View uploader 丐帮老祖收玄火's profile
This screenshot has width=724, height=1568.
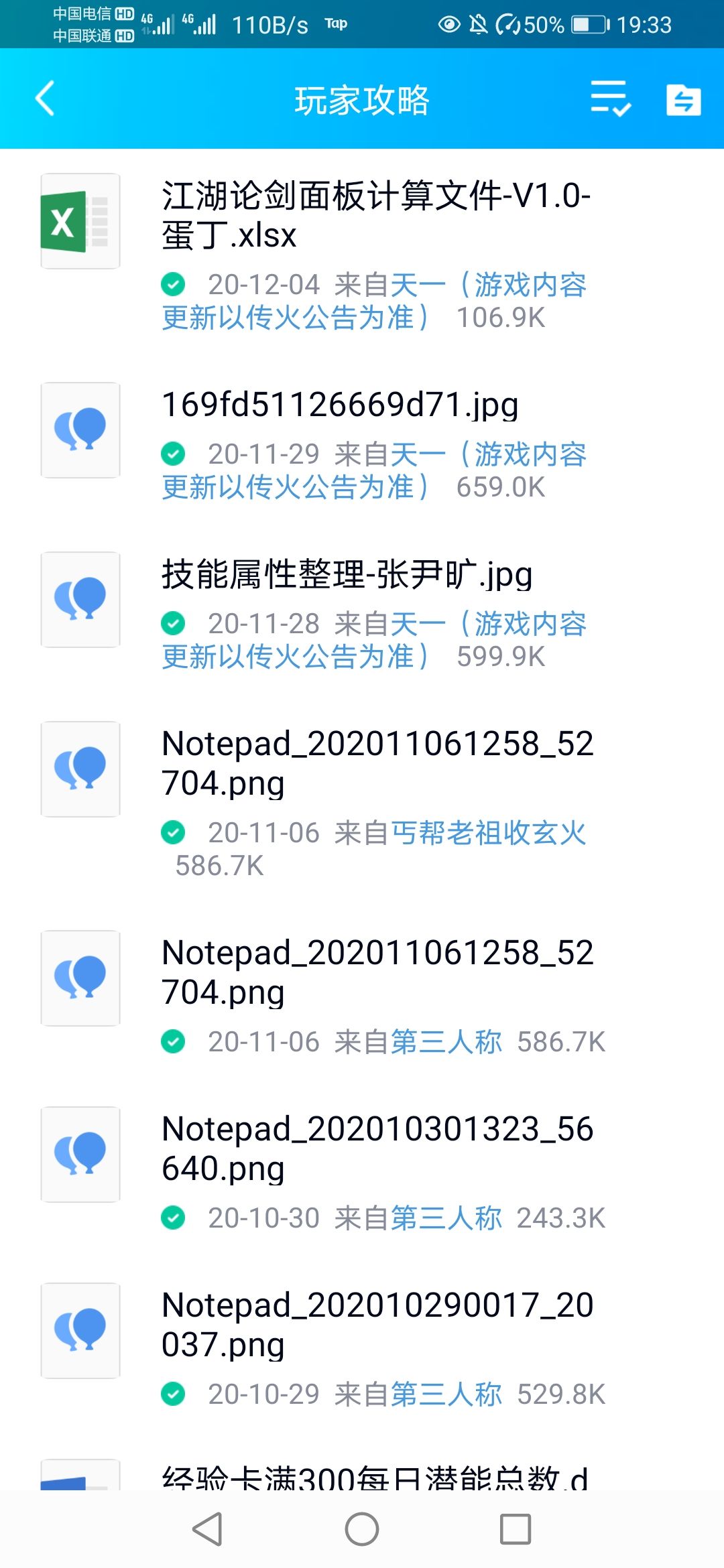[488, 834]
